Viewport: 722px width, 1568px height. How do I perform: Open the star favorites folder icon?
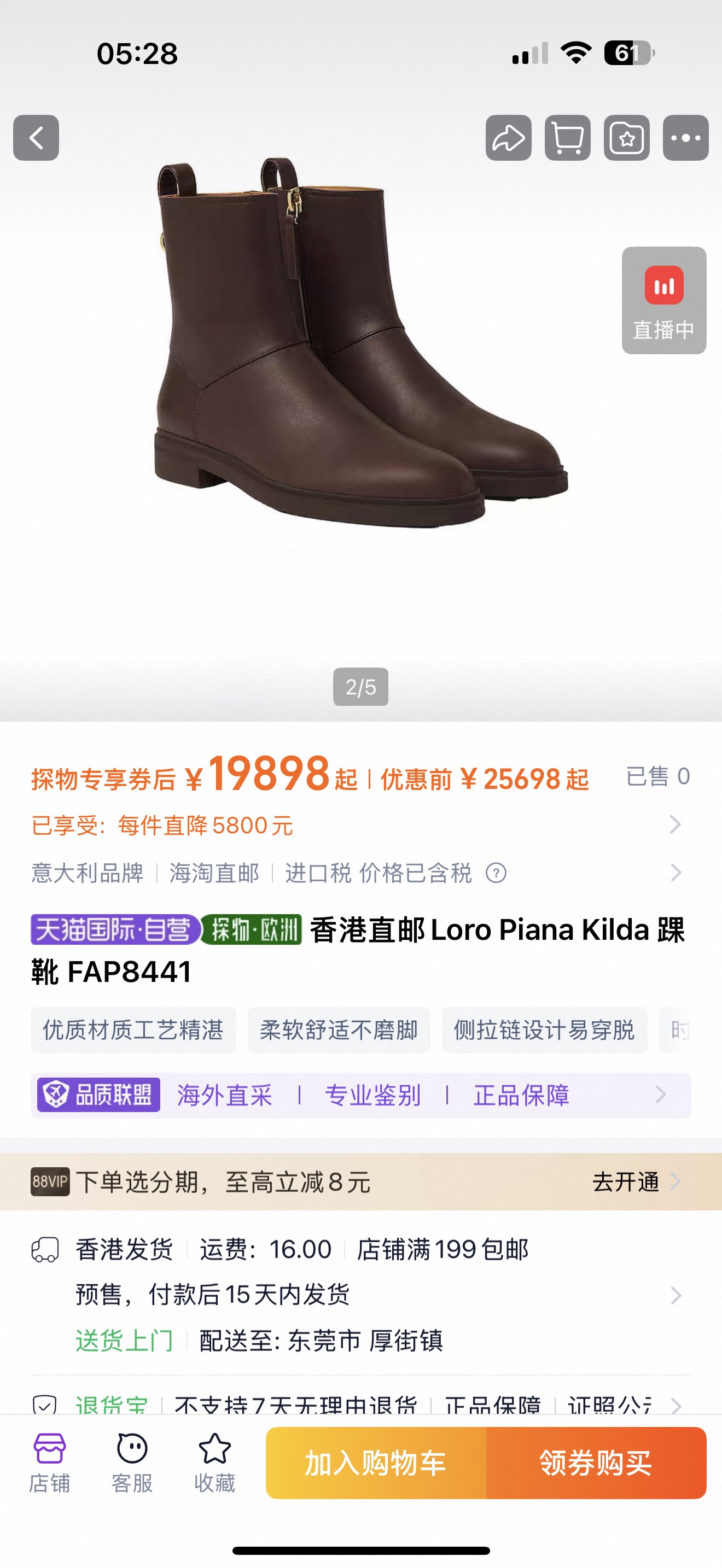(x=626, y=138)
